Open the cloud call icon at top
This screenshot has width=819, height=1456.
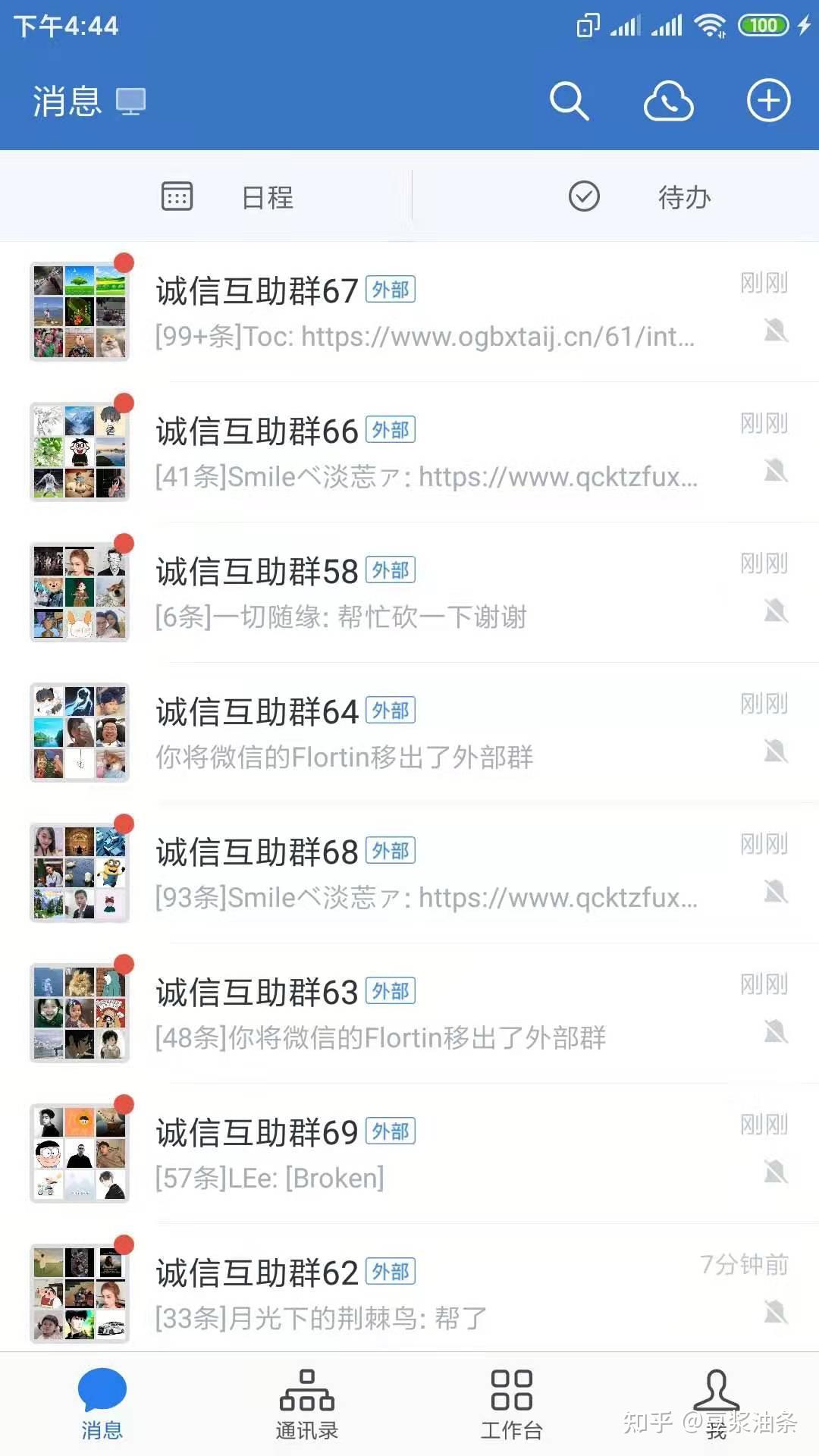click(669, 101)
